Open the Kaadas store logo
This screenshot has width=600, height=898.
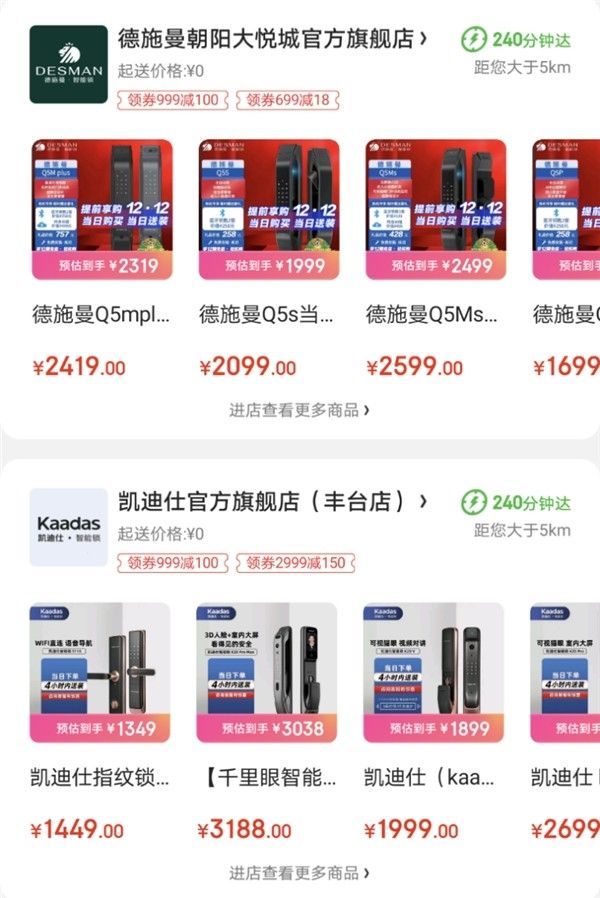[68, 527]
